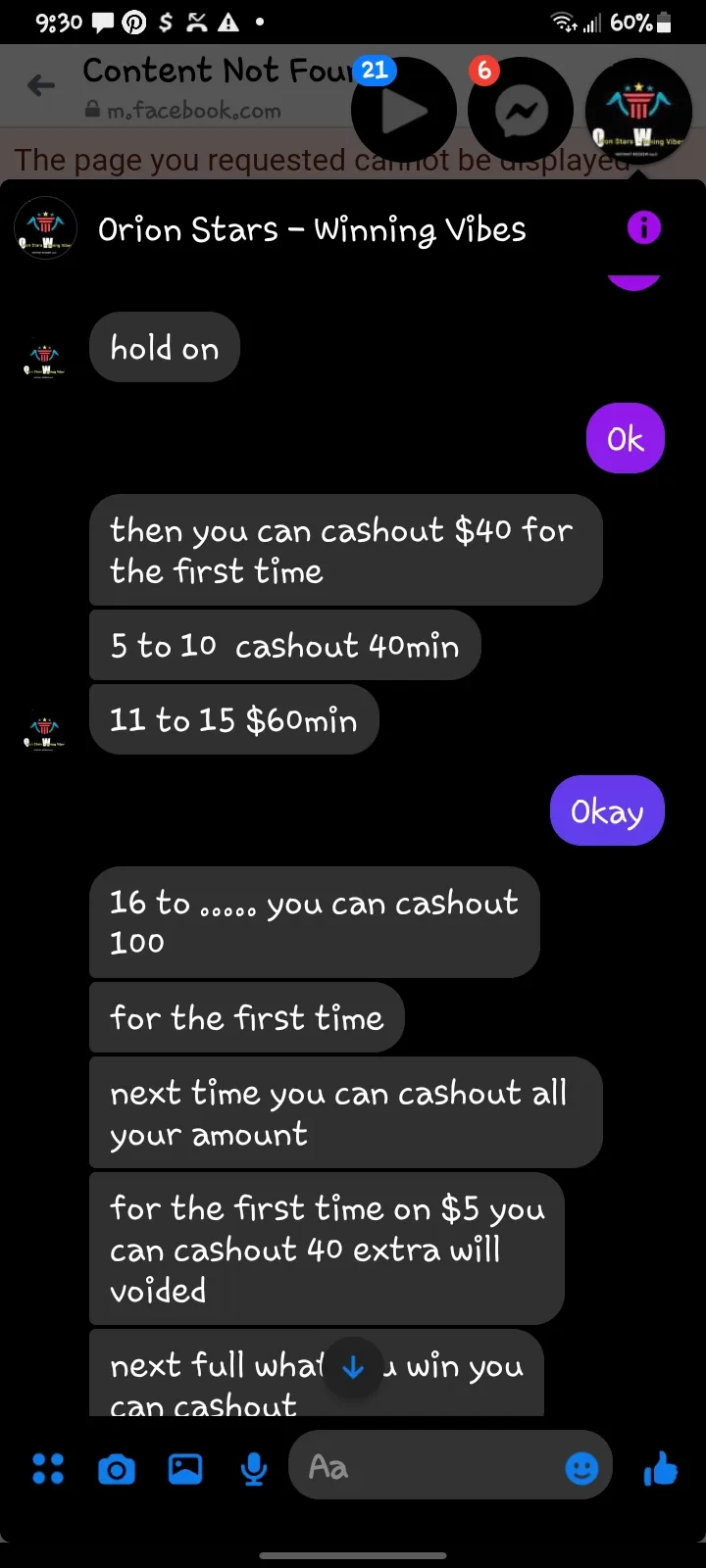Send a thumbs-up like
706x1568 pixels.
point(660,1468)
